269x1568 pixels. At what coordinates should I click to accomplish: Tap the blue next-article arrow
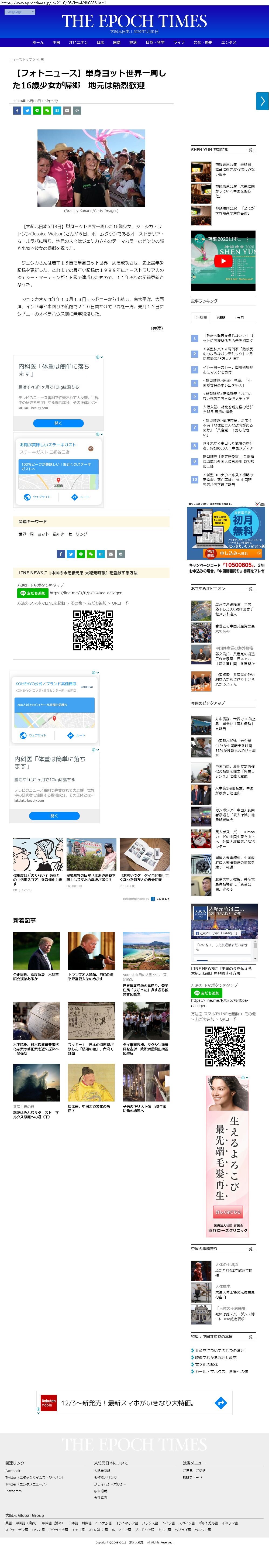262,101
